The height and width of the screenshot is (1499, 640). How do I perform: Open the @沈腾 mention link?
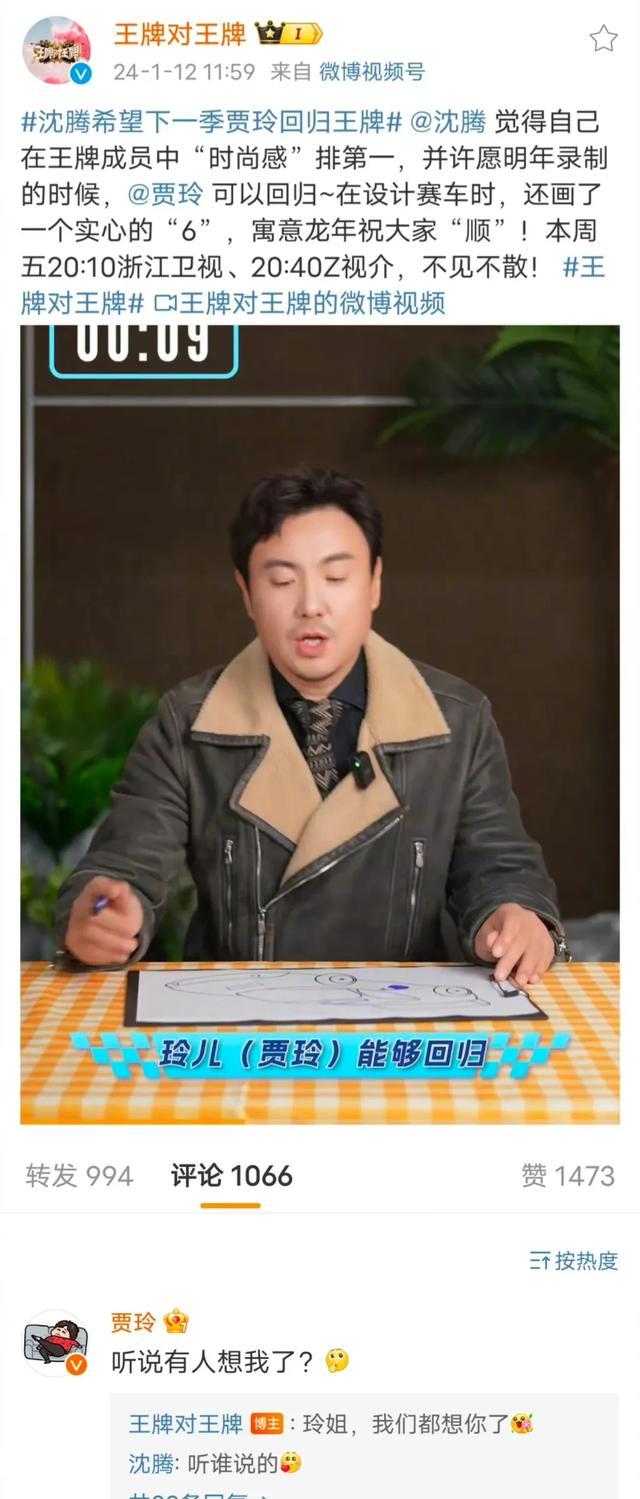pos(449,122)
